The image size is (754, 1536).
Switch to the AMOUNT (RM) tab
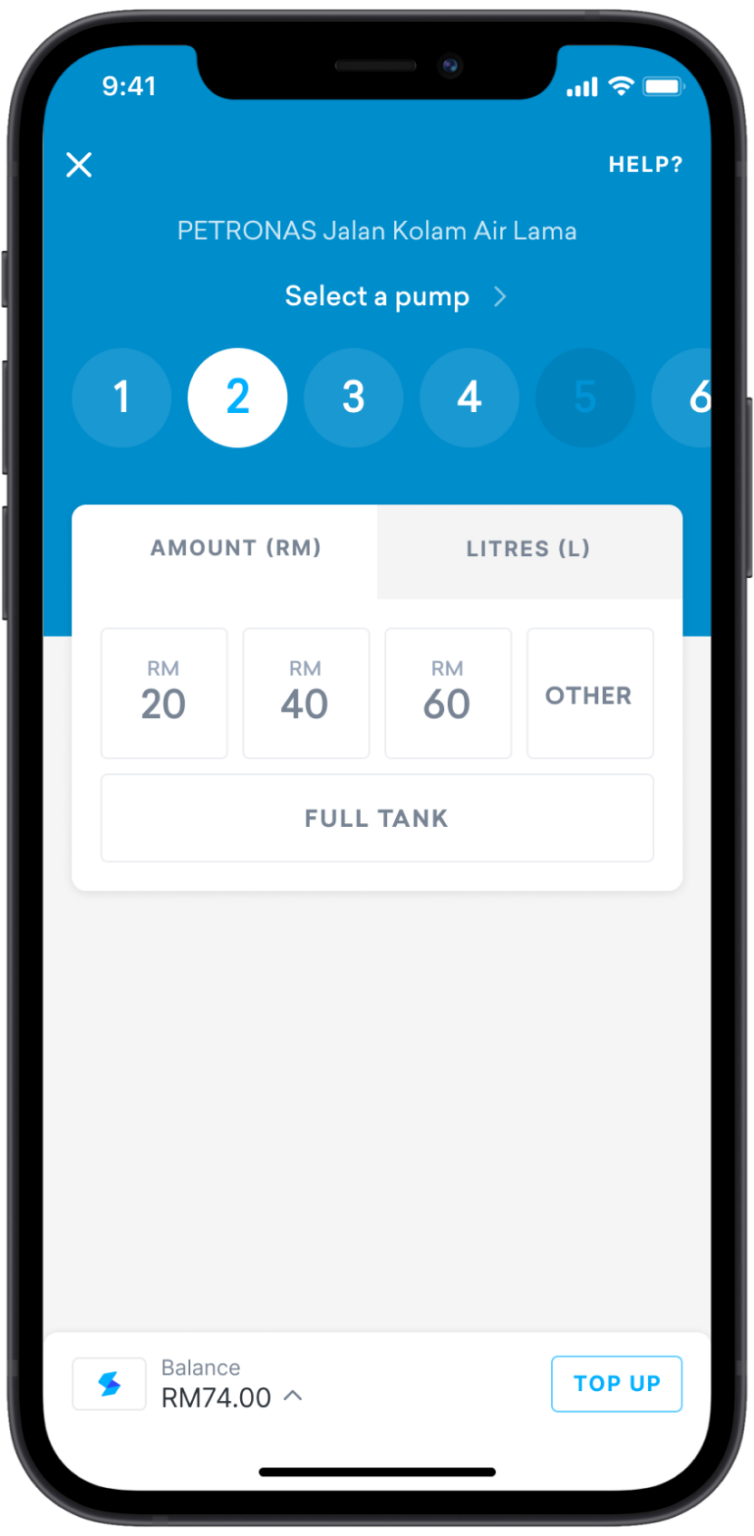[x=235, y=549]
